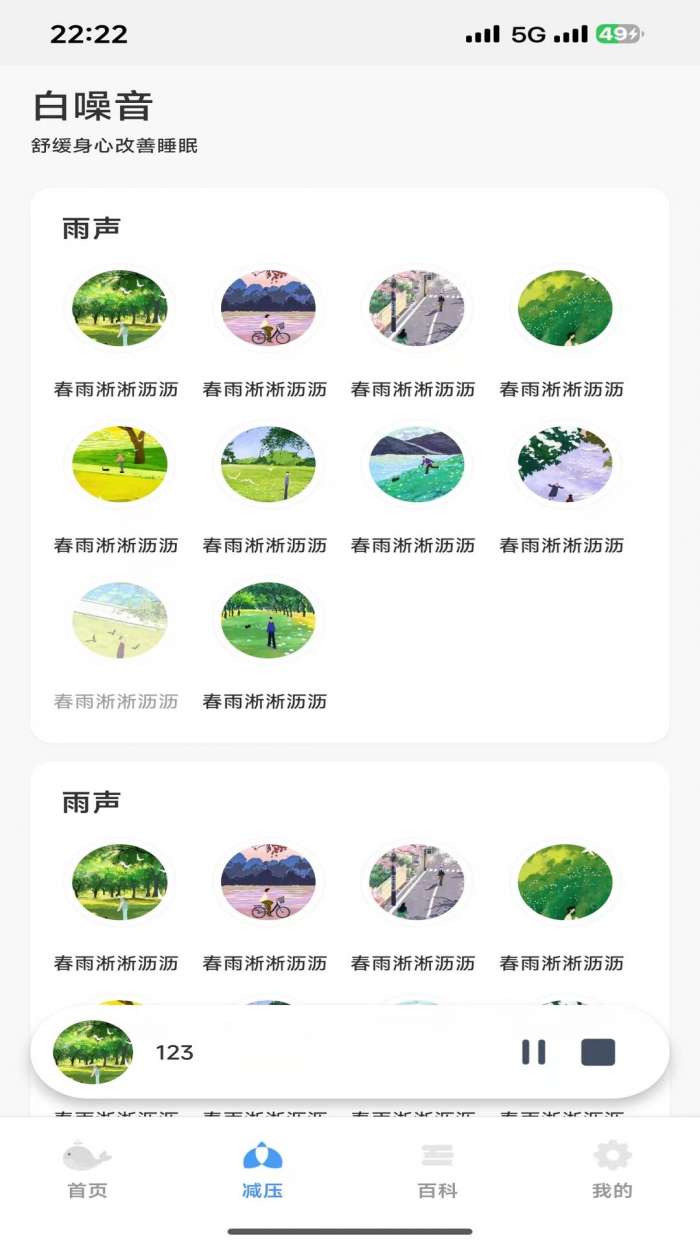Play the rain sound with green hill artwork
This screenshot has width=700, height=1244.
(x=268, y=464)
